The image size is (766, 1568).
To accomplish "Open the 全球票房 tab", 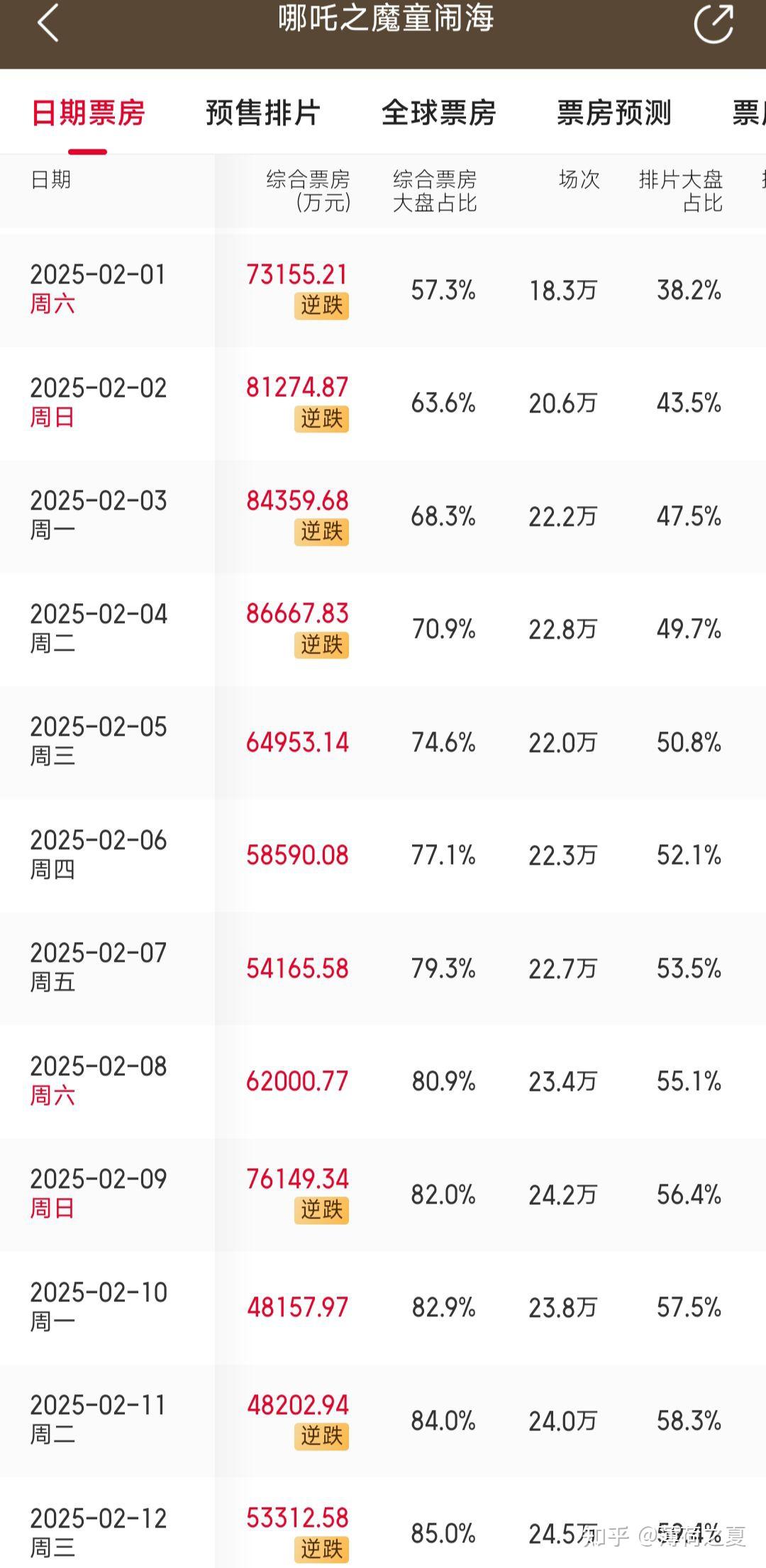I will pos(438,113).
